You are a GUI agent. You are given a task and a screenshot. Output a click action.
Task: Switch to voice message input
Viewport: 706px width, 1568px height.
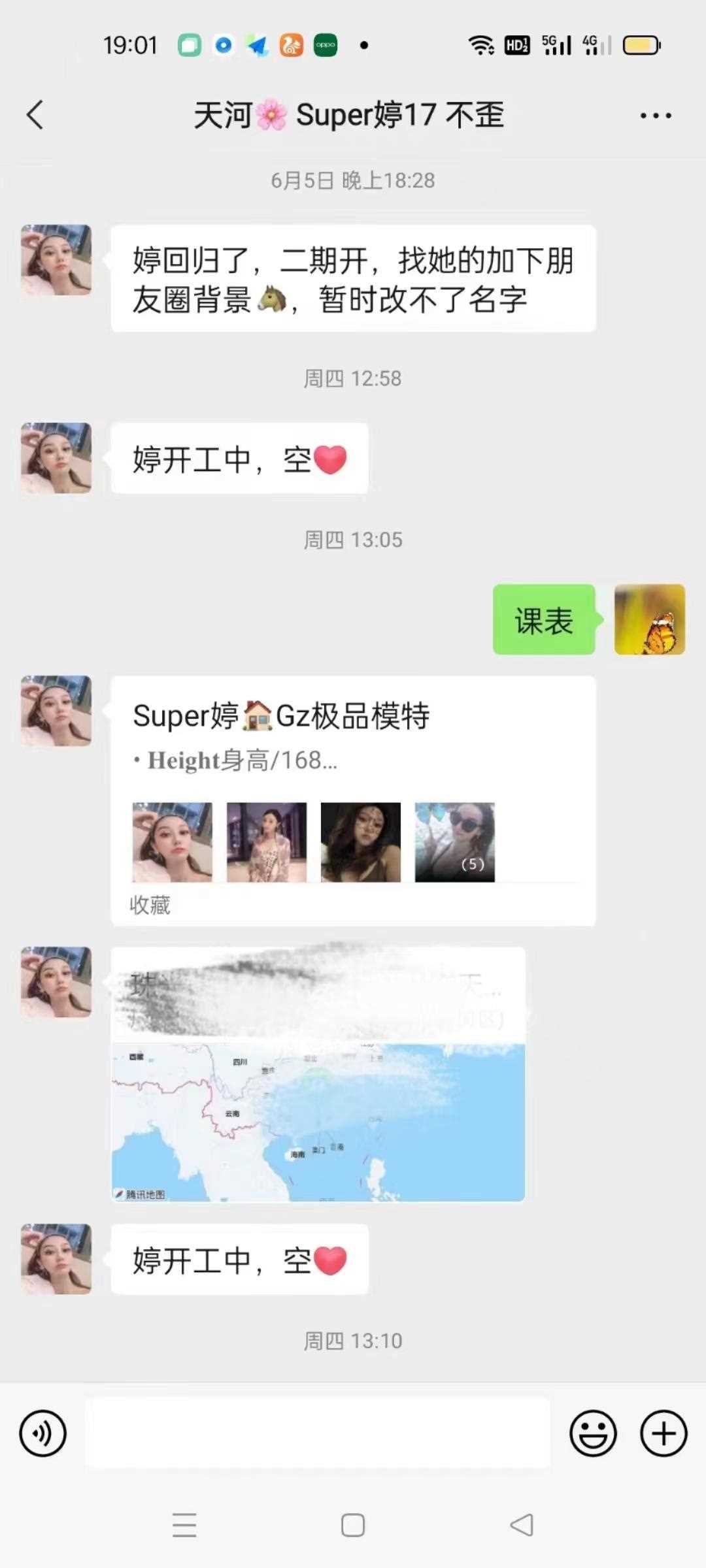(43, 1434)
